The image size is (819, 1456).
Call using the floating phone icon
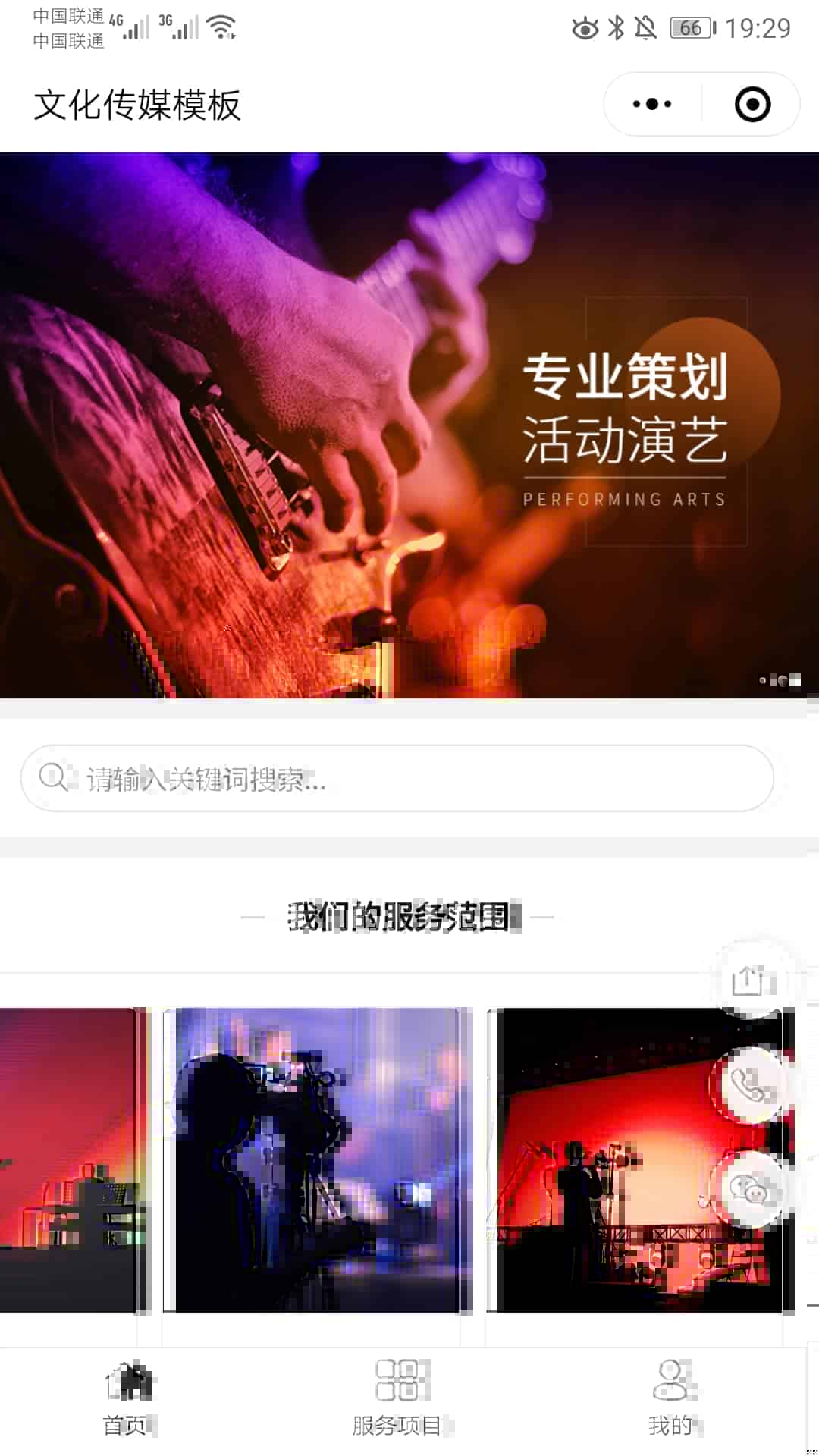749,1085
